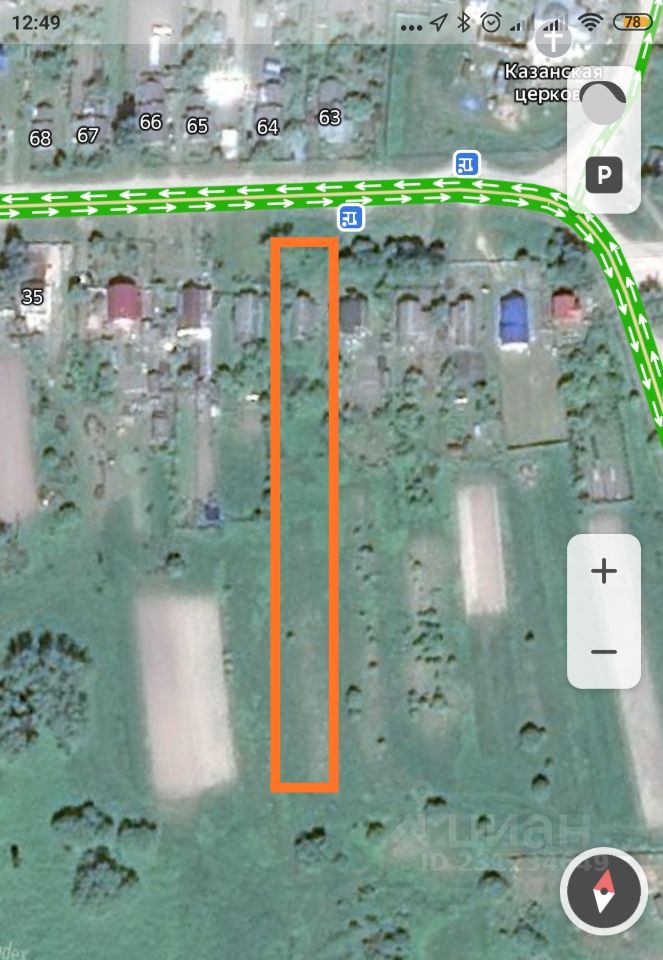Select the bus stop icon below the road
Screen dimensions: 663x960
(349, 216)
